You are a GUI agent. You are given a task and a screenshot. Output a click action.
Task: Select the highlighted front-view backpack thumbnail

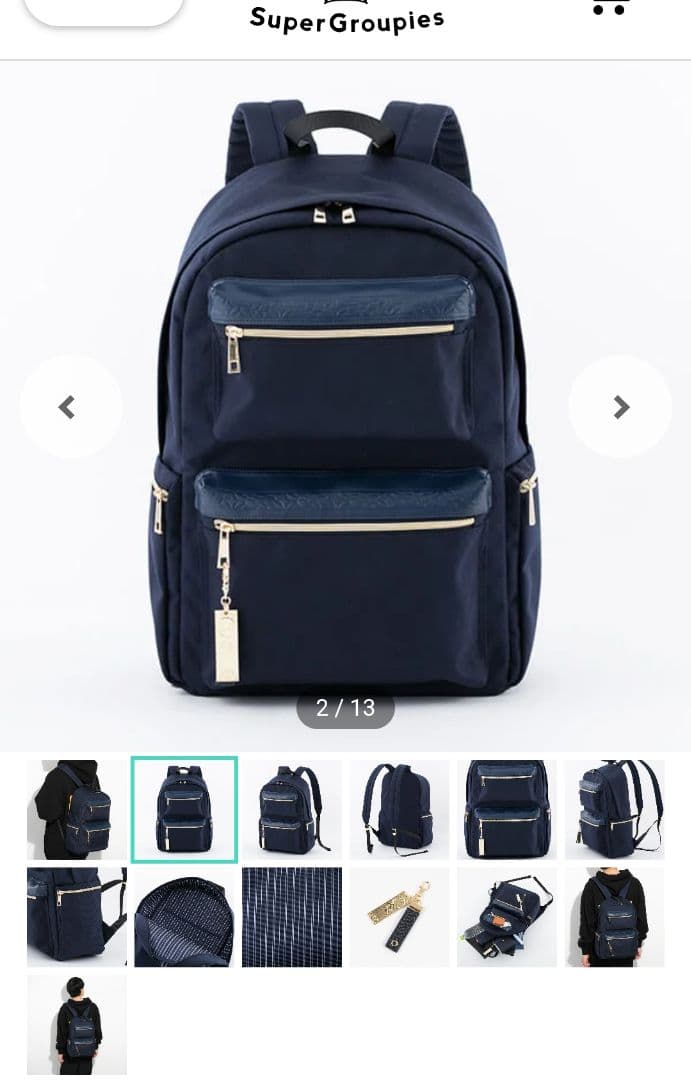pyautogui.click(x=184, y=810)
